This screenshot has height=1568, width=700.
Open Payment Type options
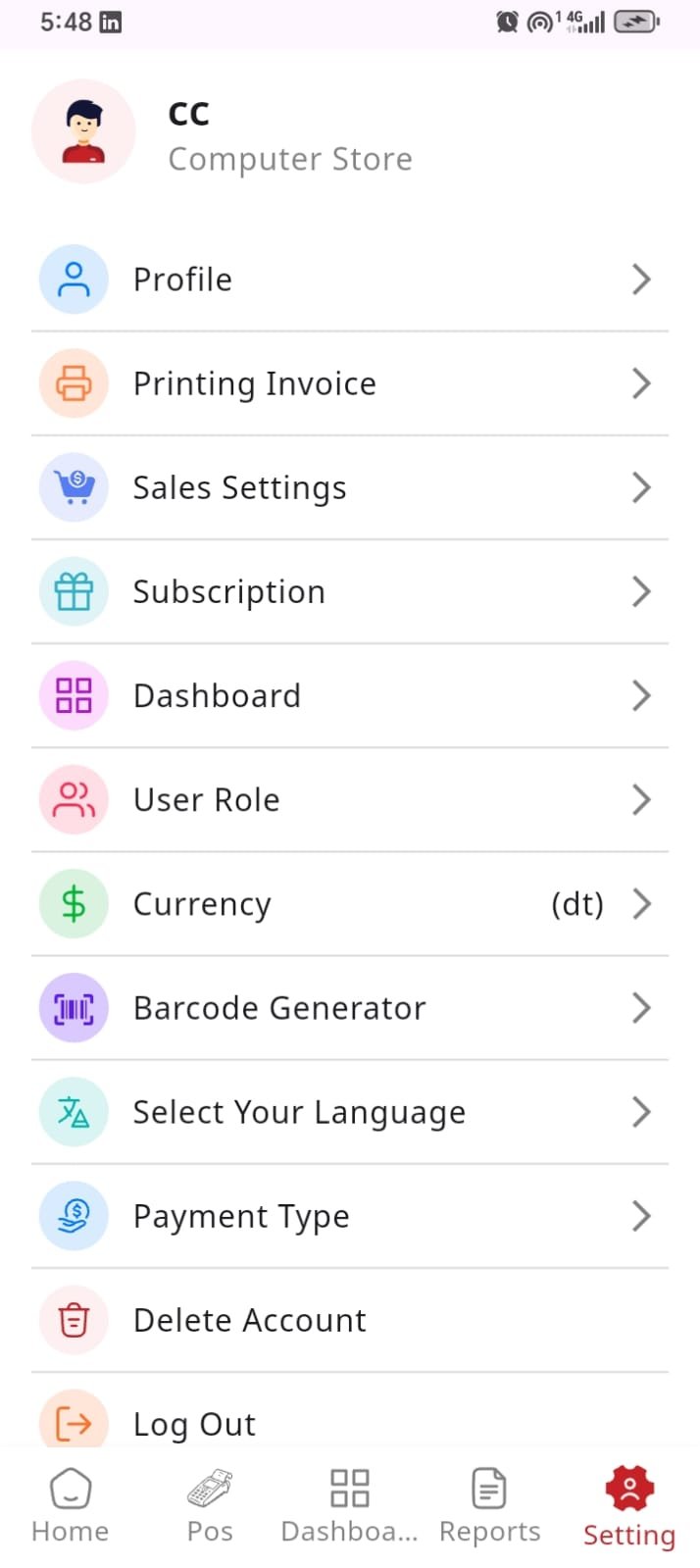[349, 1216]
